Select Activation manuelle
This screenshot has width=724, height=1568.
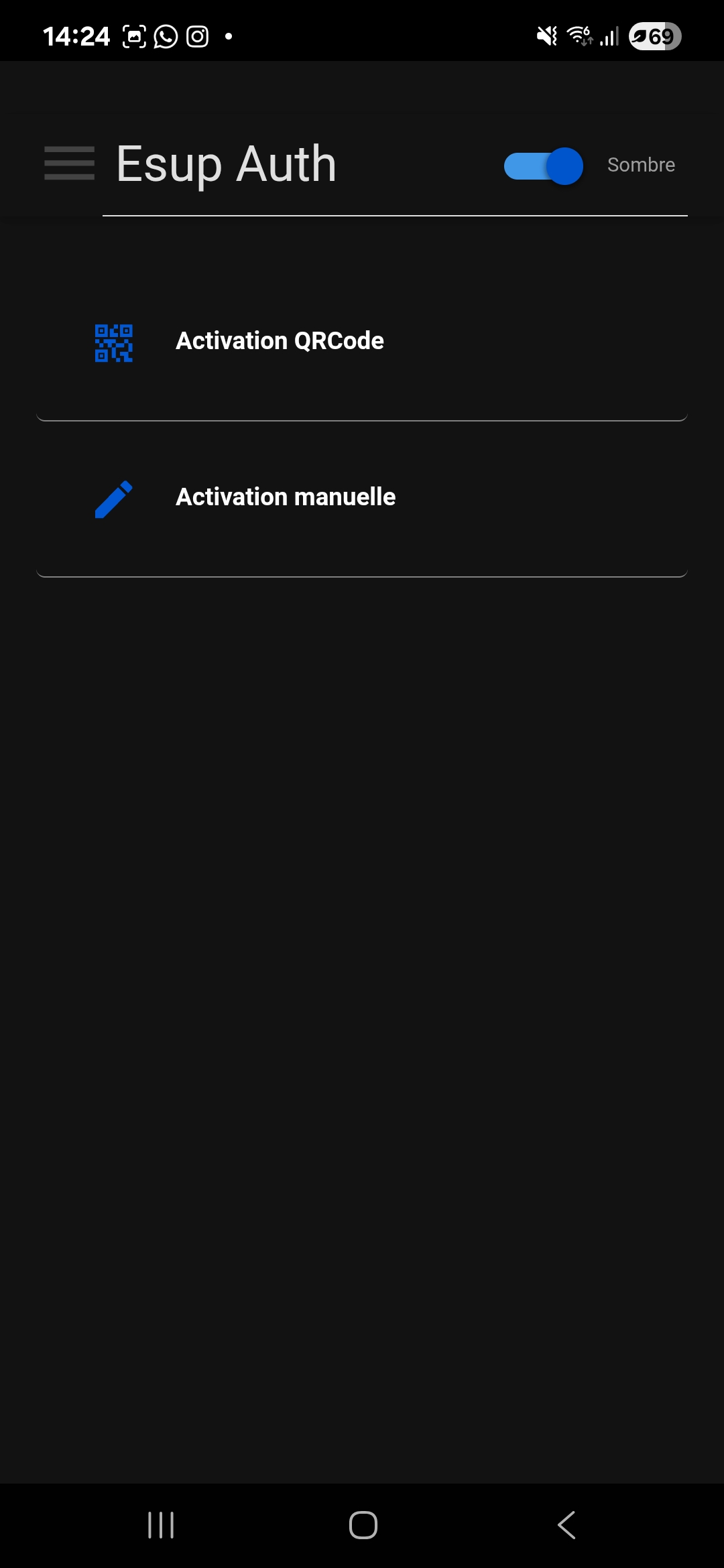click(285, 497)
